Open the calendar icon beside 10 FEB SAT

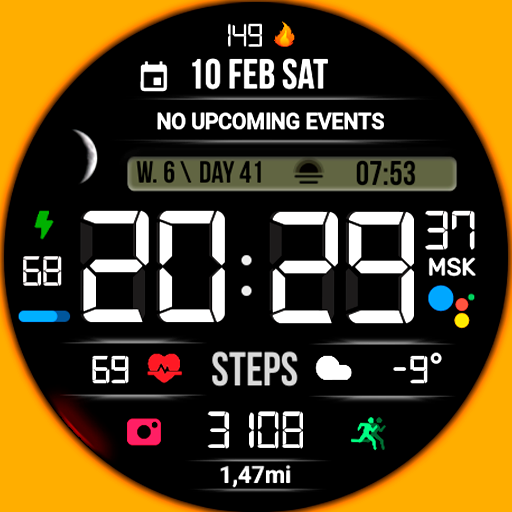(x=154, y=76)
